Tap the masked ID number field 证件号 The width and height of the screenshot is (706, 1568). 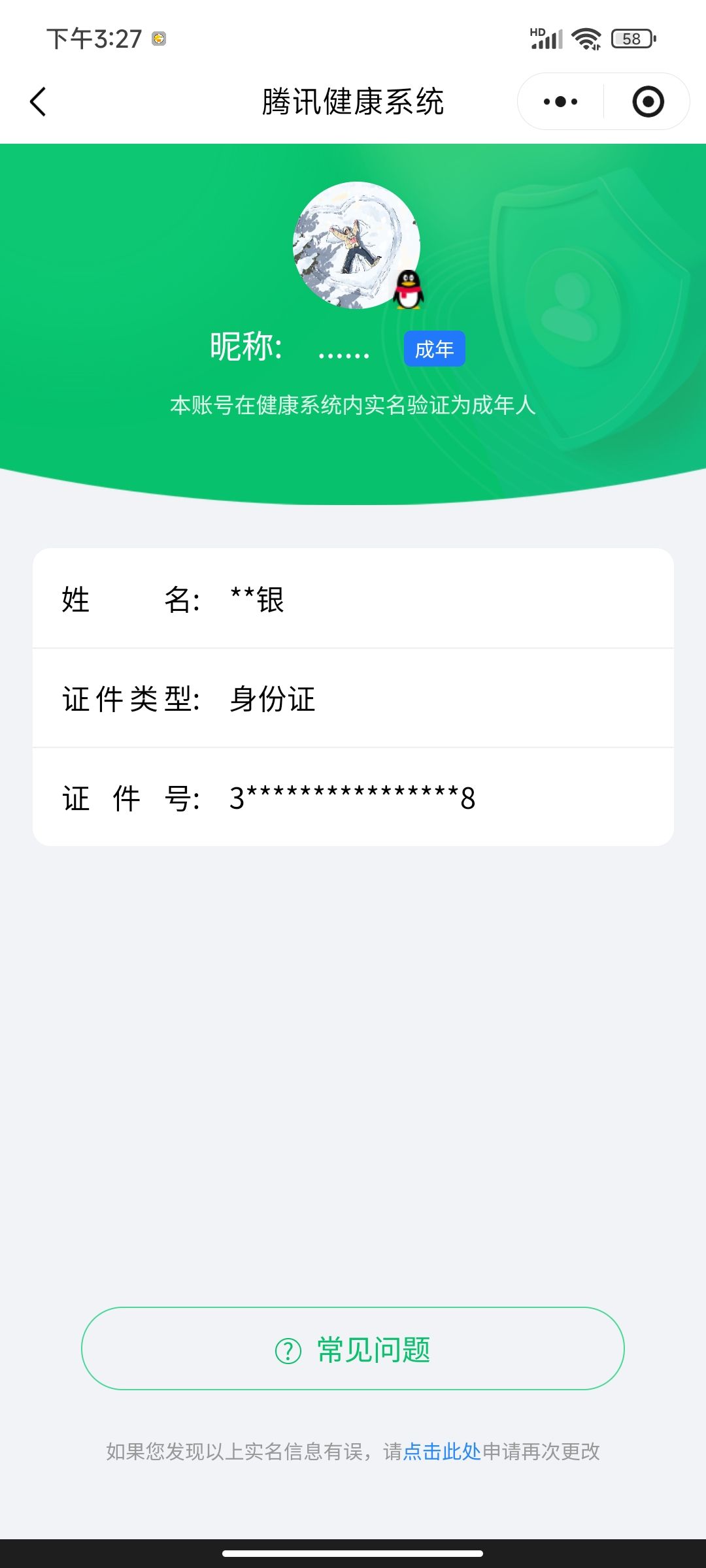(x=353, y=798)
